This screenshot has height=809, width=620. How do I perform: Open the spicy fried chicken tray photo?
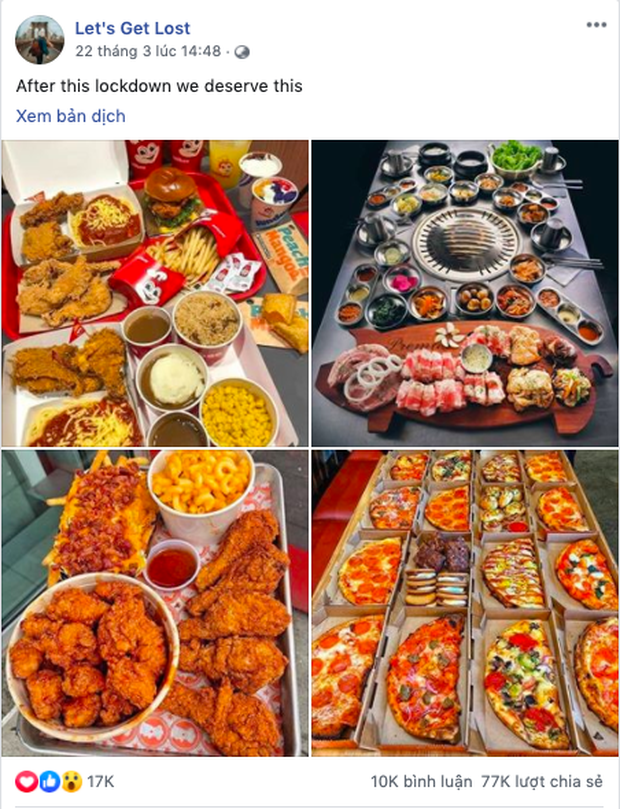[155, 603]
